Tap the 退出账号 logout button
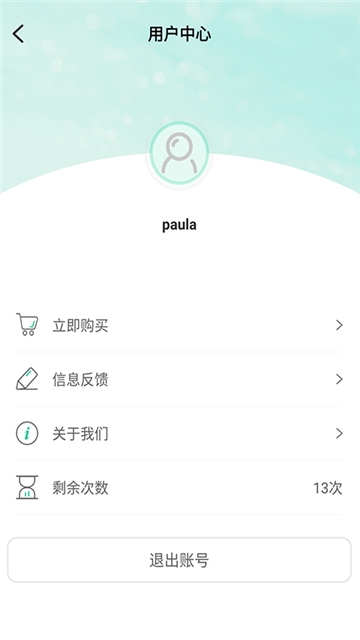 pyautogui.click(x=179, y=560)
